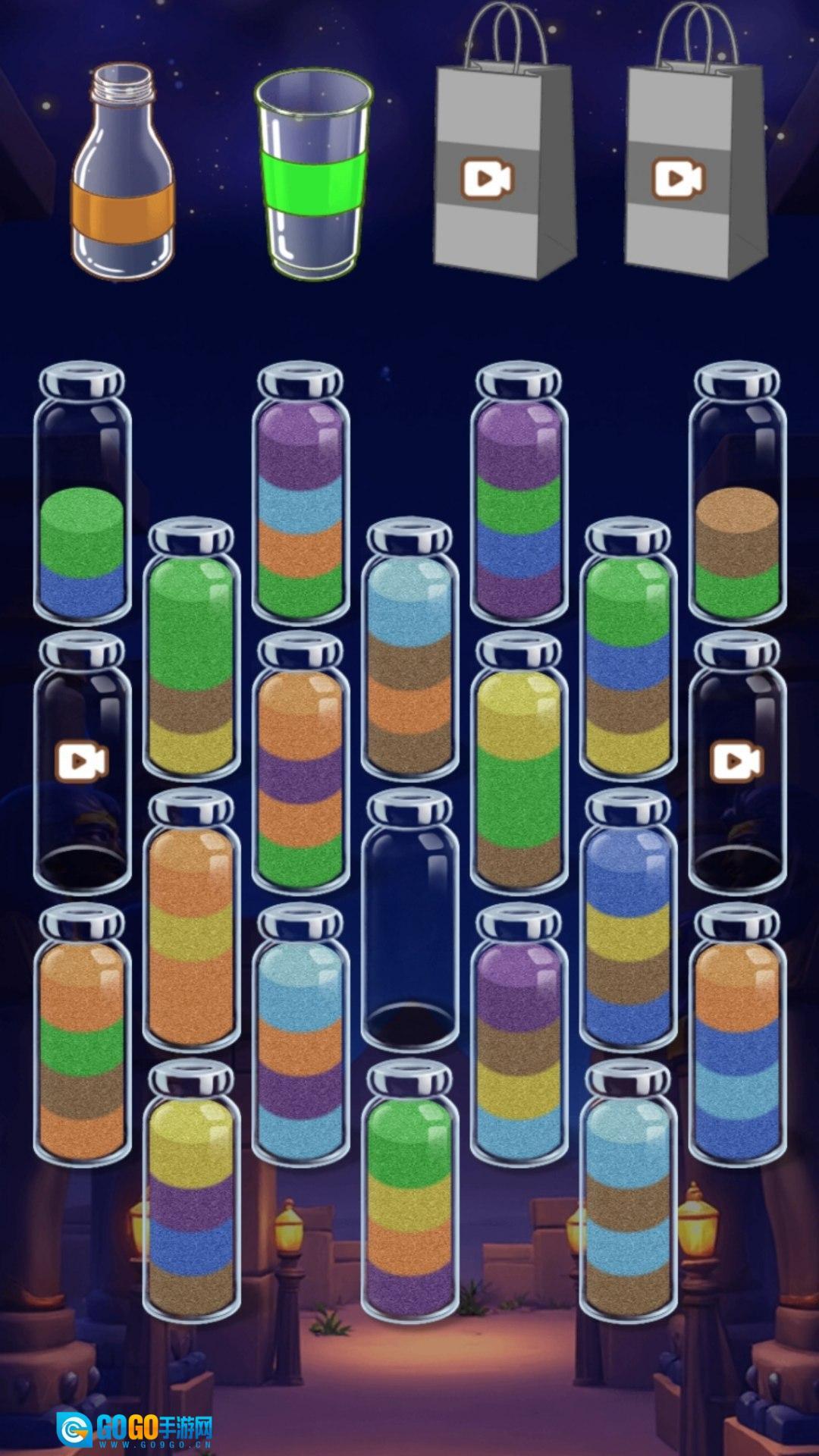This screenshot has height=1456, width=819.
Task: Select the bottle with purple, green, blue, purple layers
Action: (x=519, y=493)
